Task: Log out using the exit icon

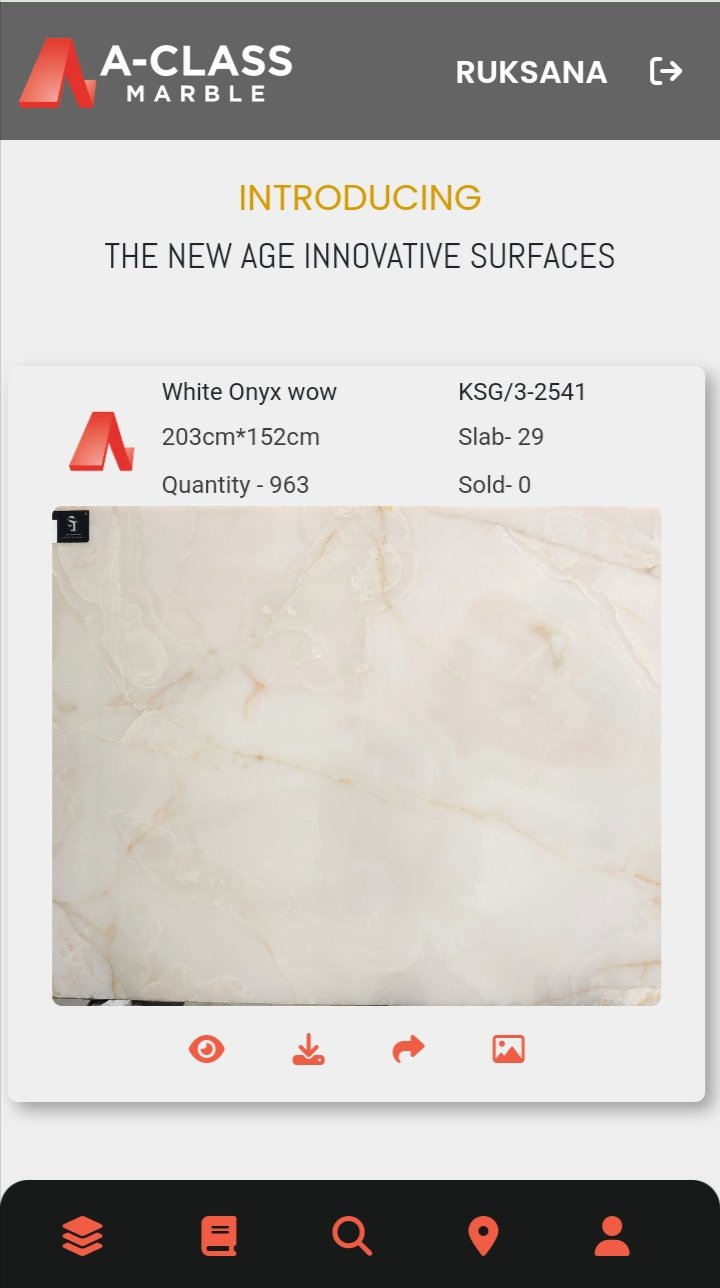Action: pos(666,71)
